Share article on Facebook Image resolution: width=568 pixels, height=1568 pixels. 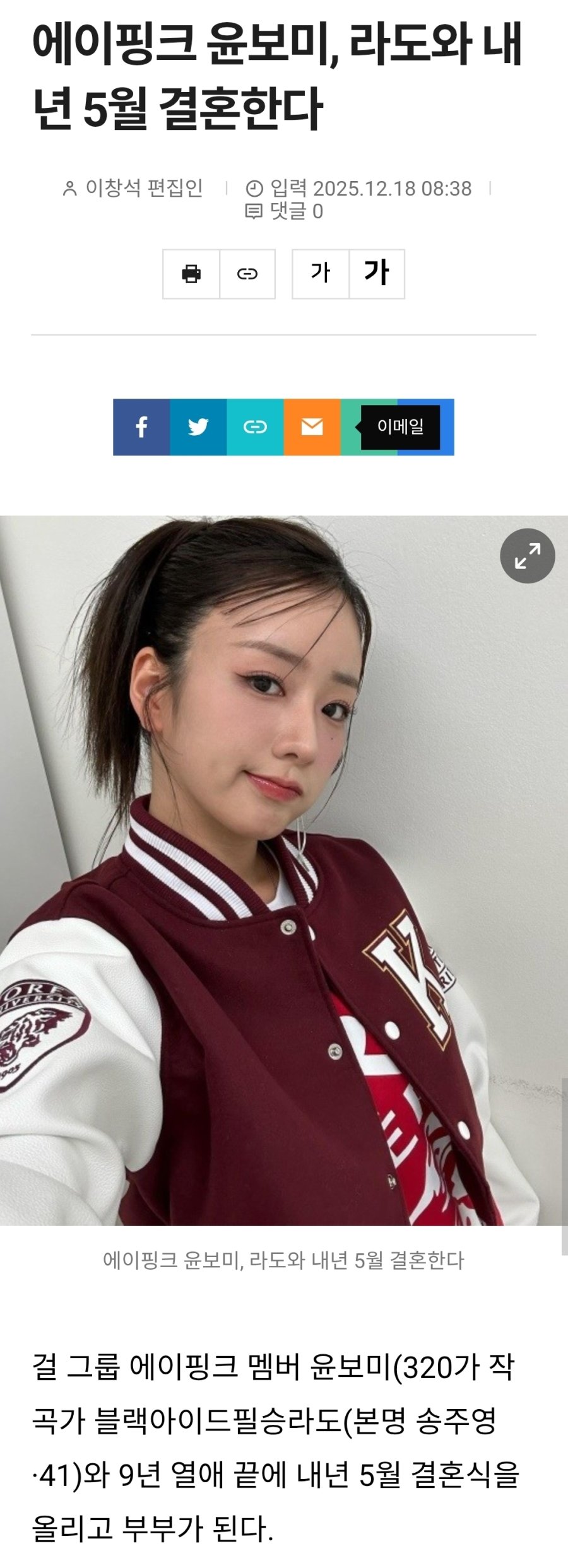coord(141,427)
